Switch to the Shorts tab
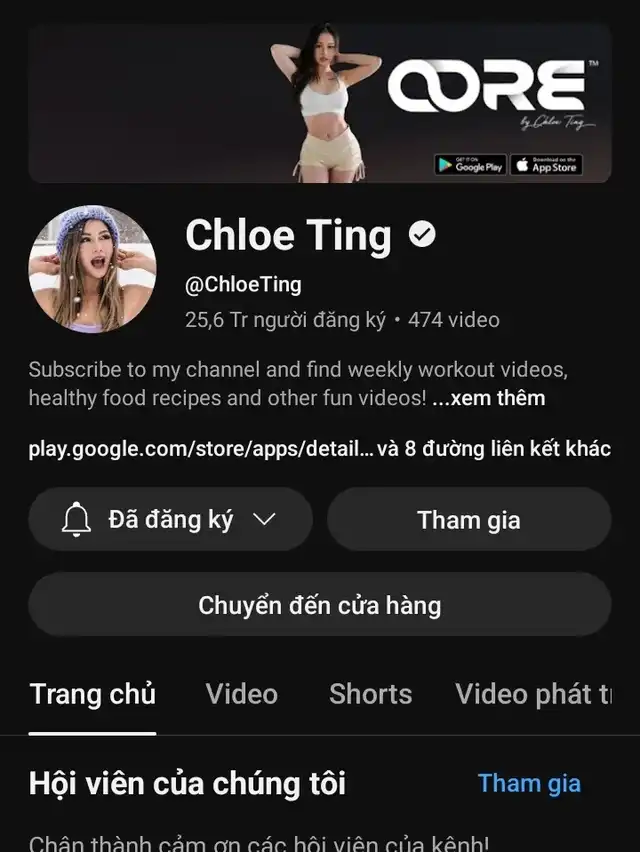The image size is (640, 852). pos(370,694)
